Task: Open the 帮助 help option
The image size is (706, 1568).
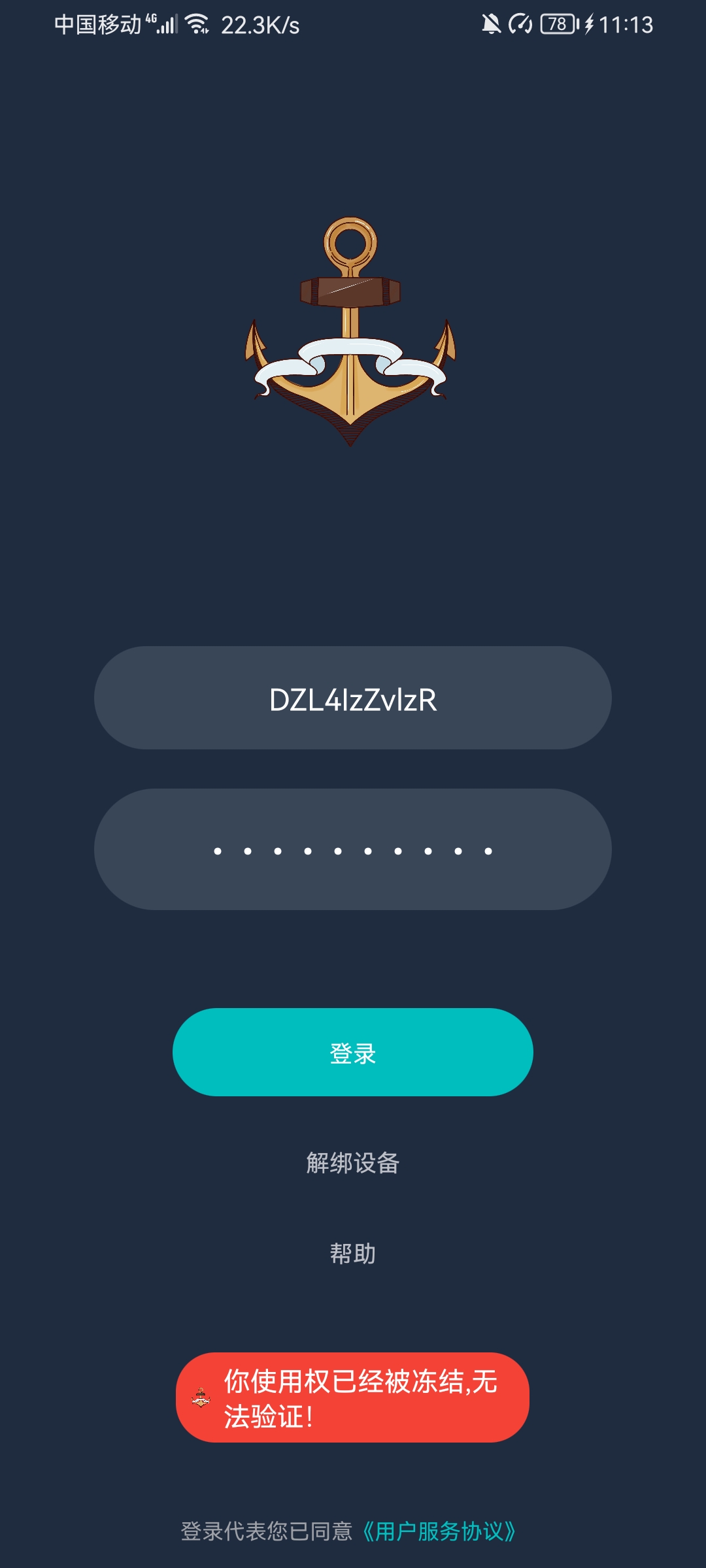Action: pyautogui.click(x=353, y=1253)
